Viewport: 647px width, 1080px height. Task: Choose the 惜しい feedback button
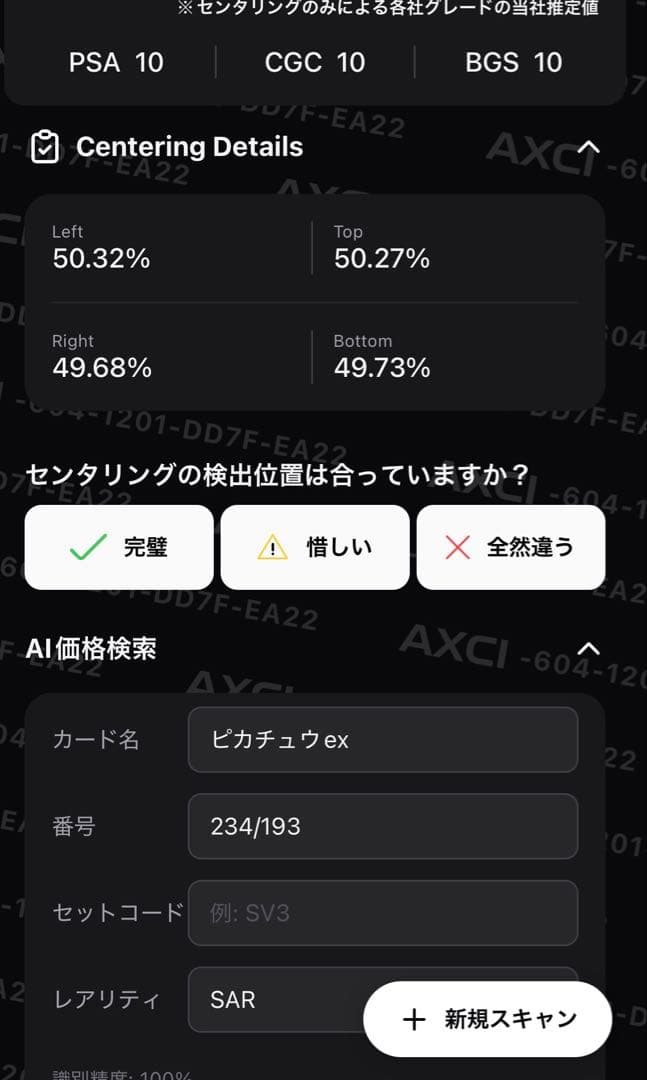315,548
